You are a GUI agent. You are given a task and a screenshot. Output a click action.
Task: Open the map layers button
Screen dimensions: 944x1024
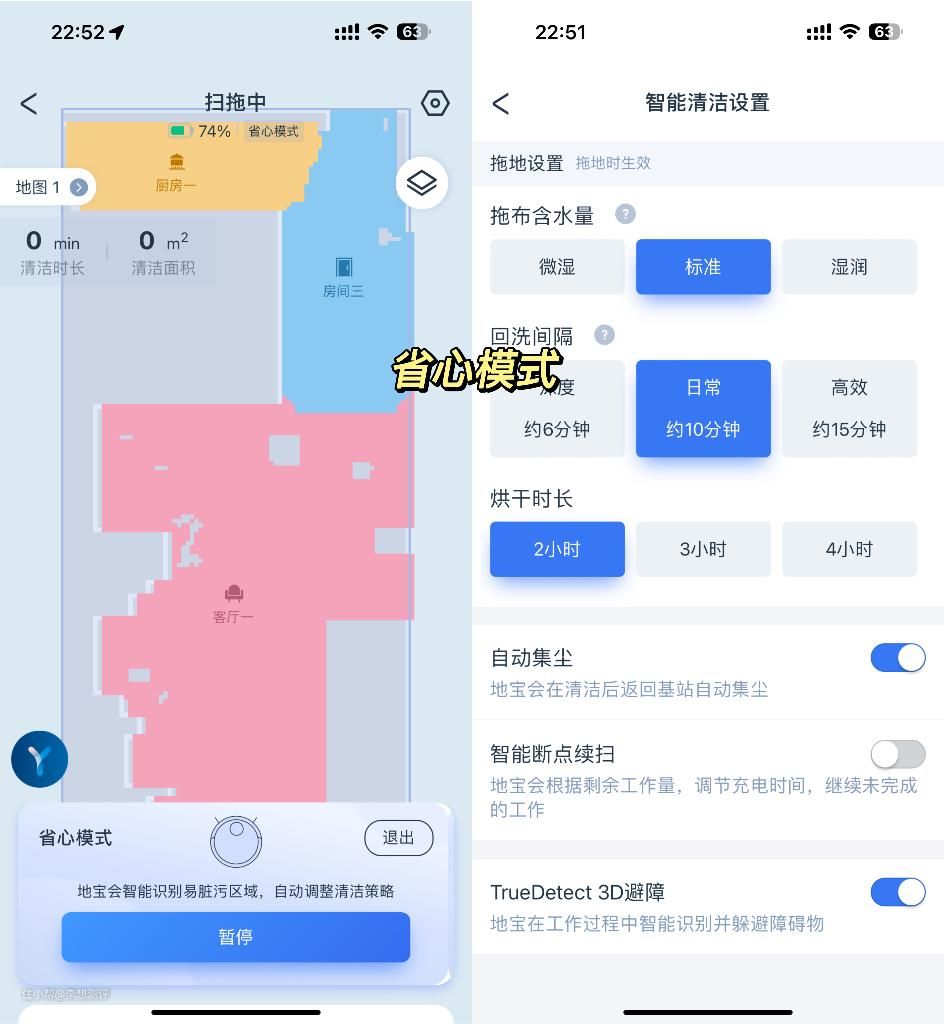[421, 183]
